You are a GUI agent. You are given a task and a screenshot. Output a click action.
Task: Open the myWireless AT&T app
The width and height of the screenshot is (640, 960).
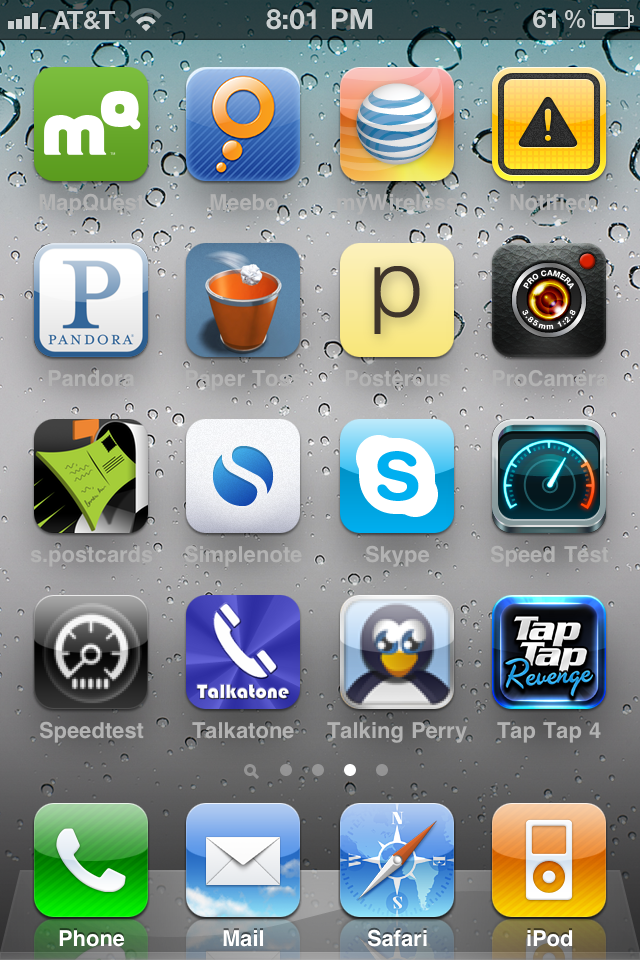point(397,124)
